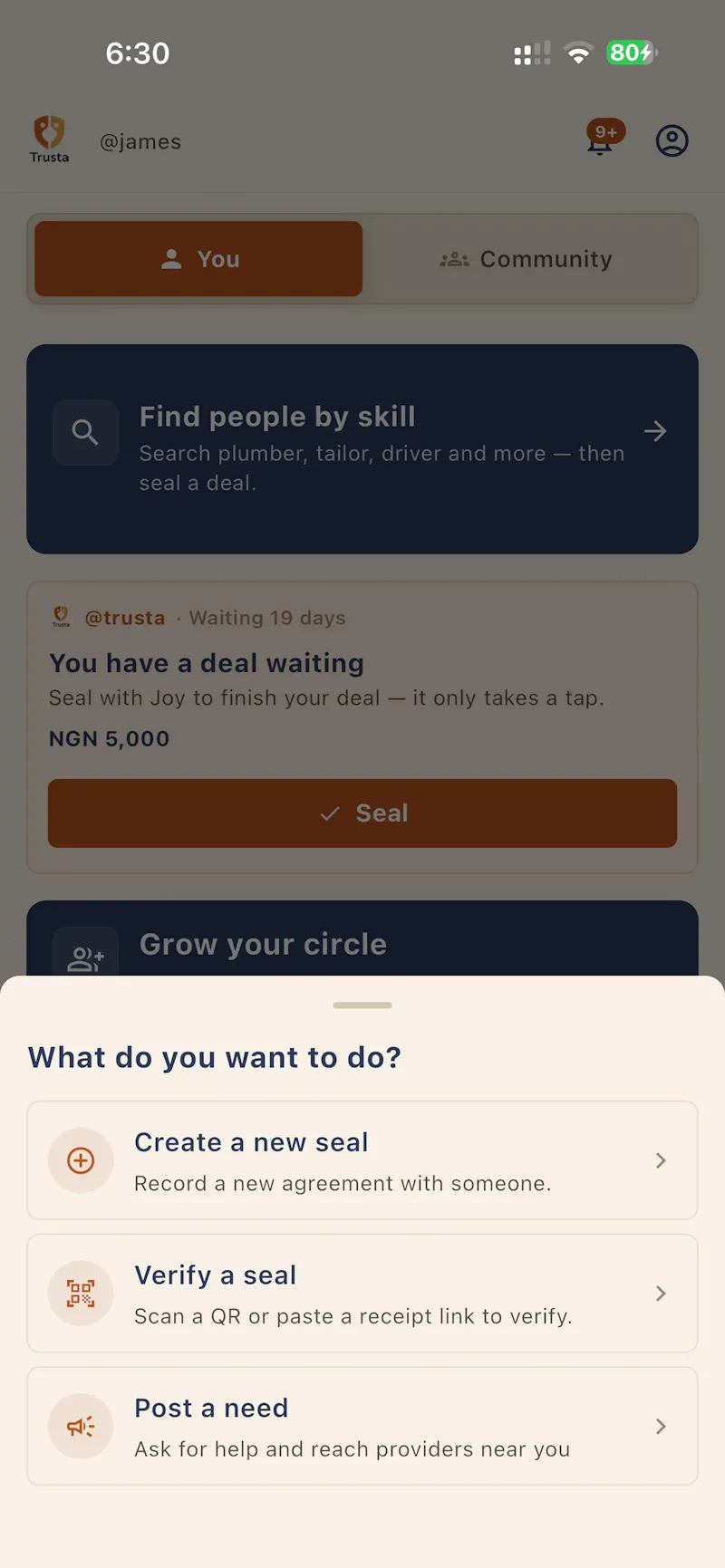Tap the bottom sheet drag handle
The image size is (725, 1568).
tap(362, 1005)
